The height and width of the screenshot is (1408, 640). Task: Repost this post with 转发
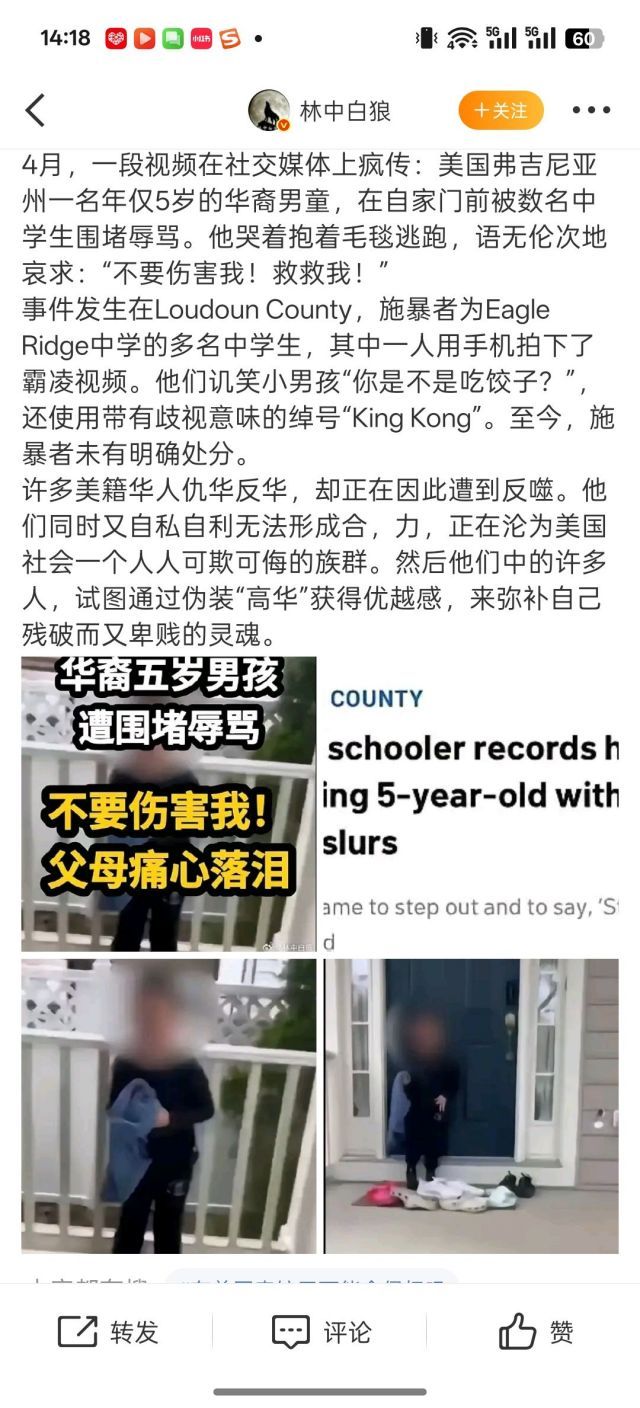(108, 1332)
